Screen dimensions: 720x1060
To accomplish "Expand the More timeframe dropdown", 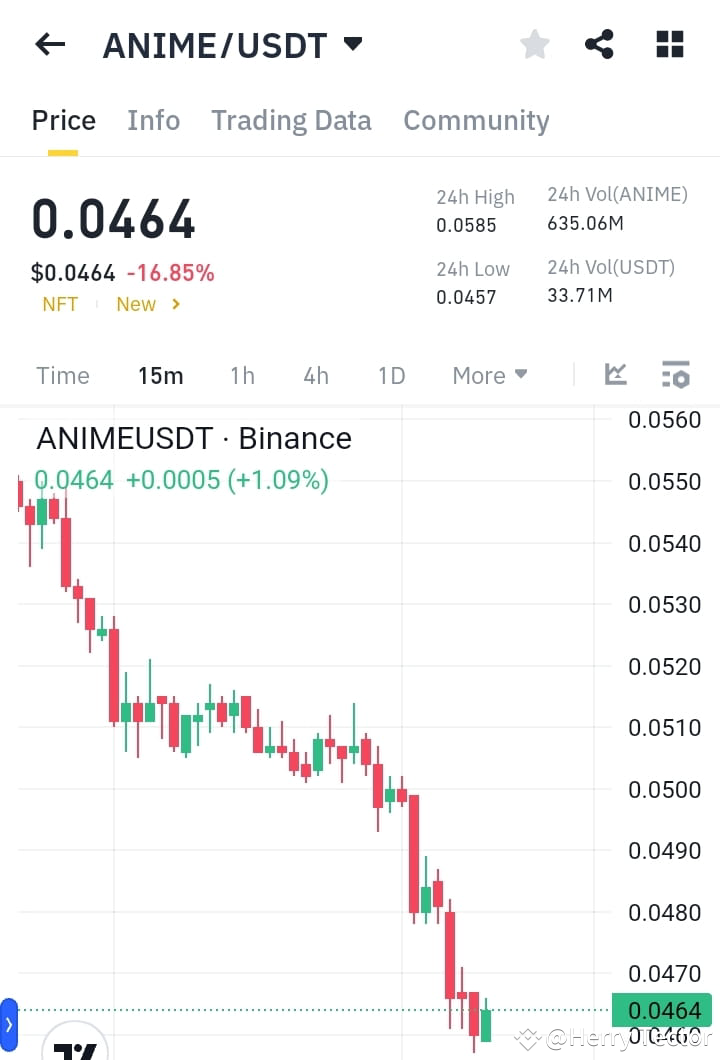I will (489, 375).
